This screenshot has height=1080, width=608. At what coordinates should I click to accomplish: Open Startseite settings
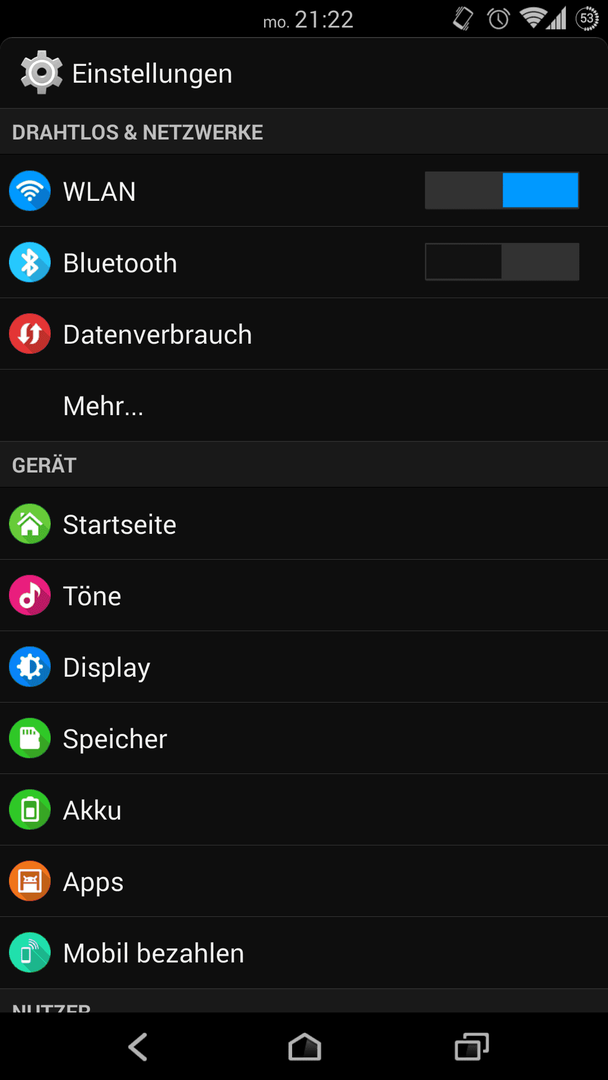(304, 524)
